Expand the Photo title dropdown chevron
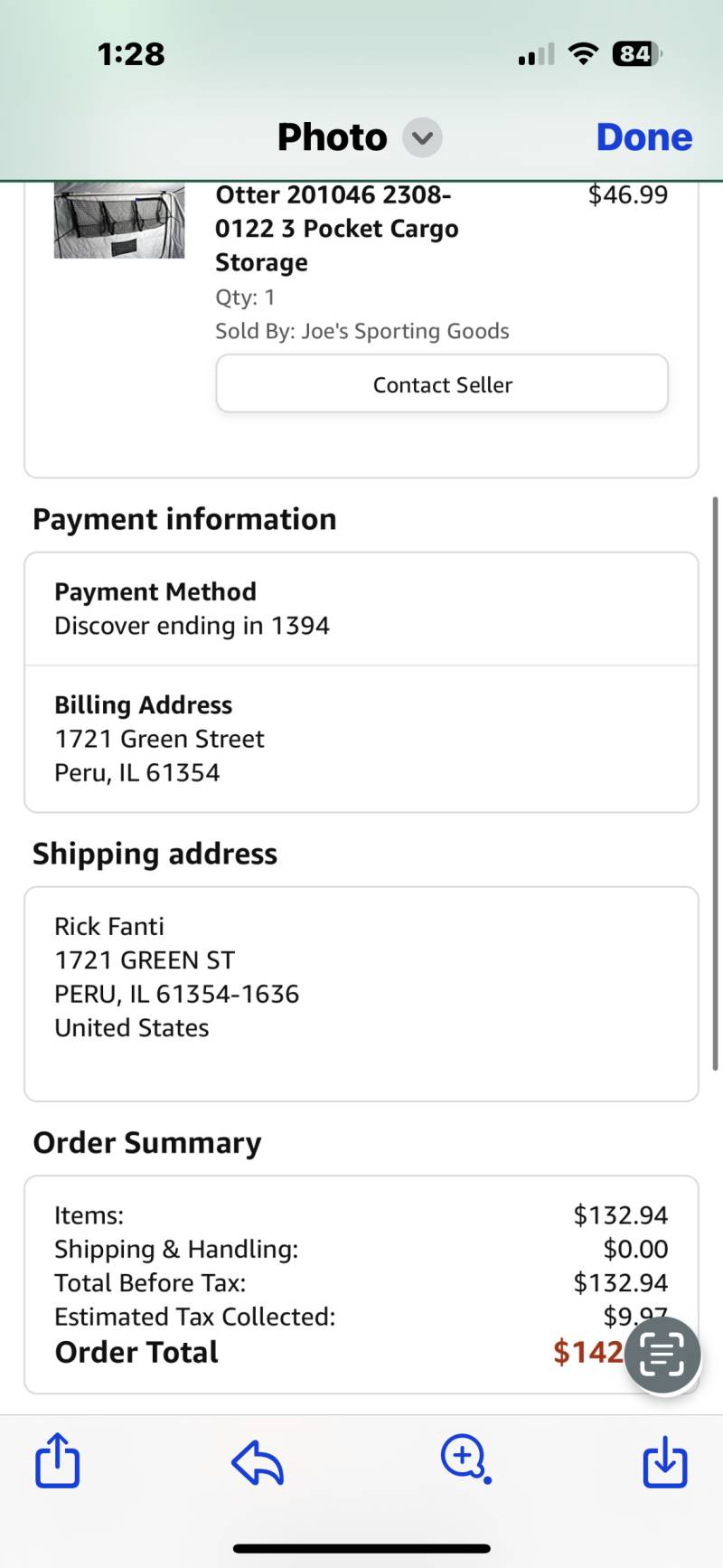Image resolution: width=723 pixels, height=1568 pixels. point(422,138)
